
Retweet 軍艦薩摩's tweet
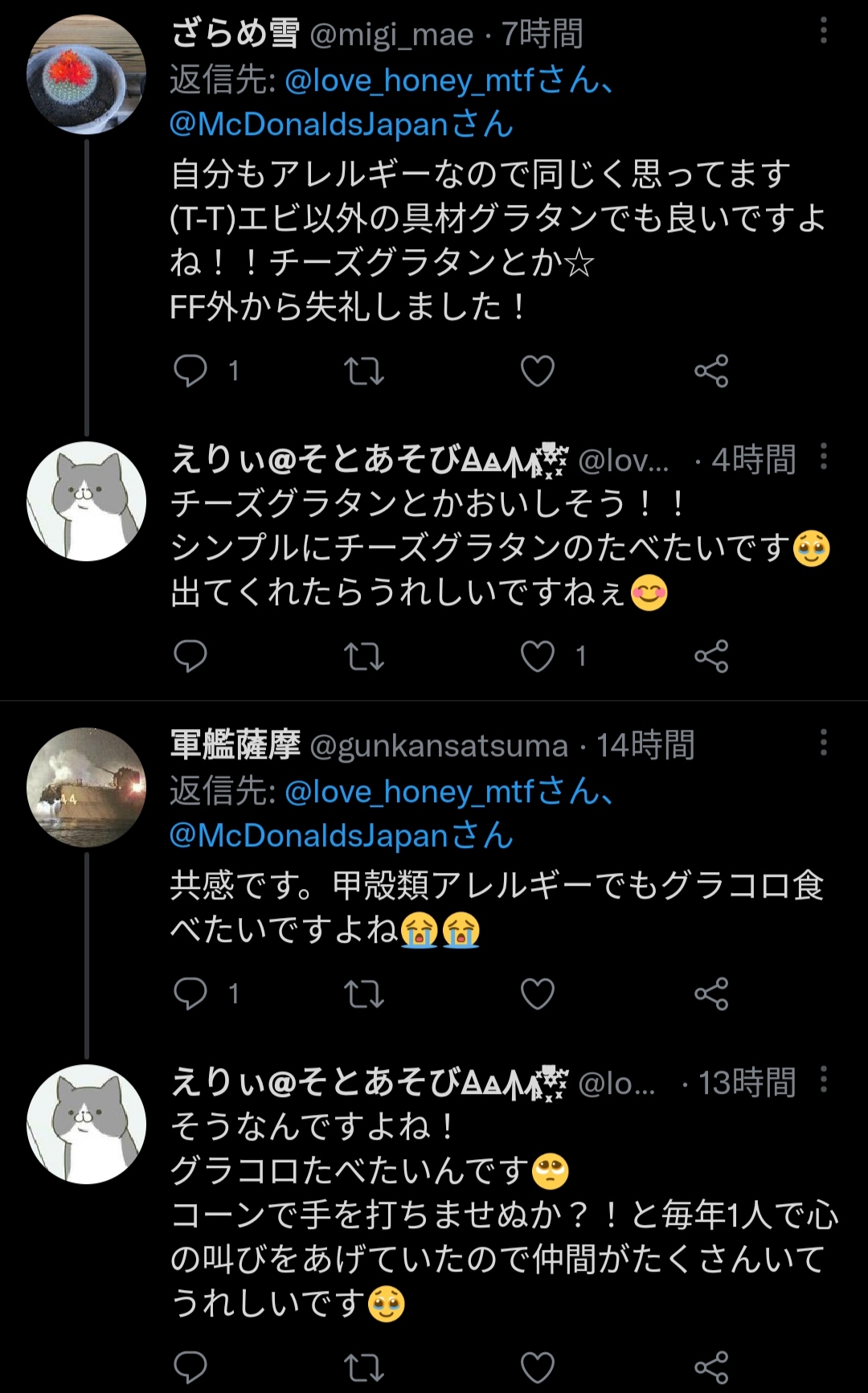[x=364, y=994]
